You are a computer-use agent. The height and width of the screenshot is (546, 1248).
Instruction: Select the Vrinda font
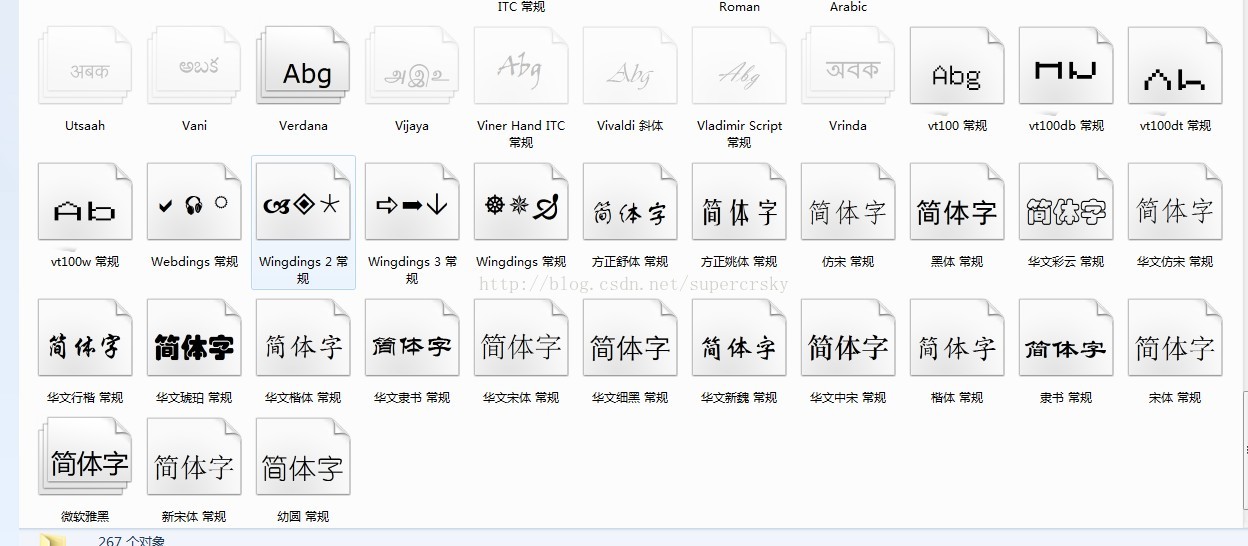coord(848,68)
